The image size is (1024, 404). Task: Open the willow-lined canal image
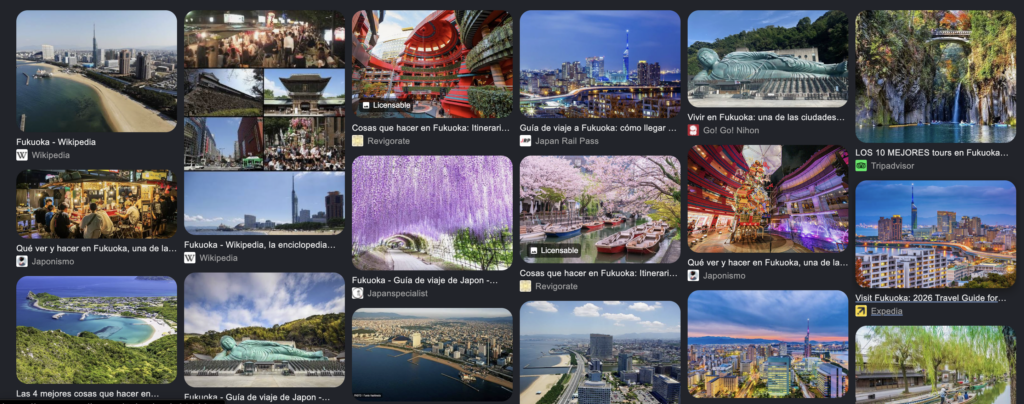pyautogui.click(x=935, y=365)
